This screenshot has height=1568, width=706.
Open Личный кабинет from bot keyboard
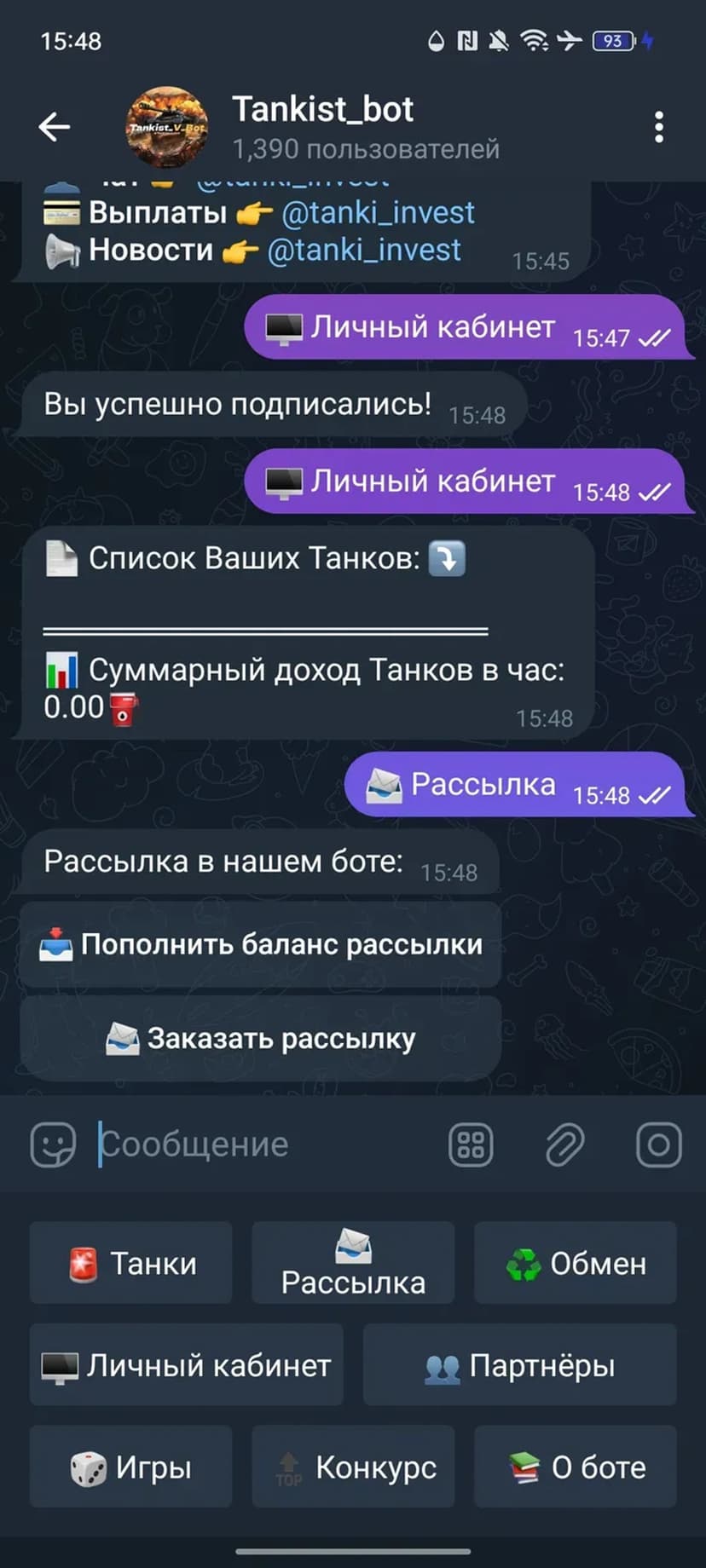(187, 1365)
